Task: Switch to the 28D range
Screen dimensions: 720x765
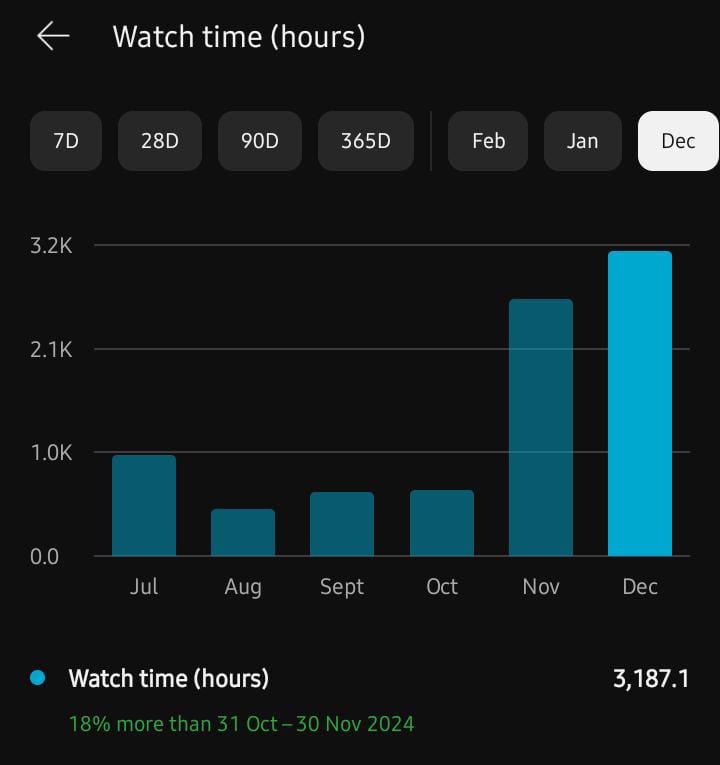Action: [160, 141]
